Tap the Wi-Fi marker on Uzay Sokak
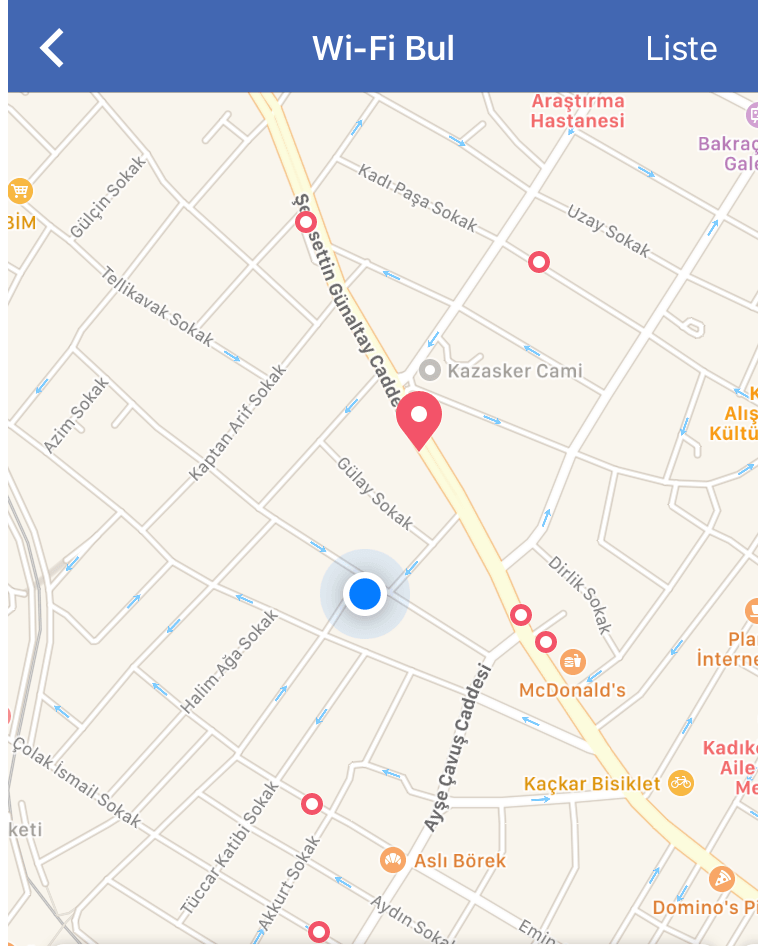 539,262
